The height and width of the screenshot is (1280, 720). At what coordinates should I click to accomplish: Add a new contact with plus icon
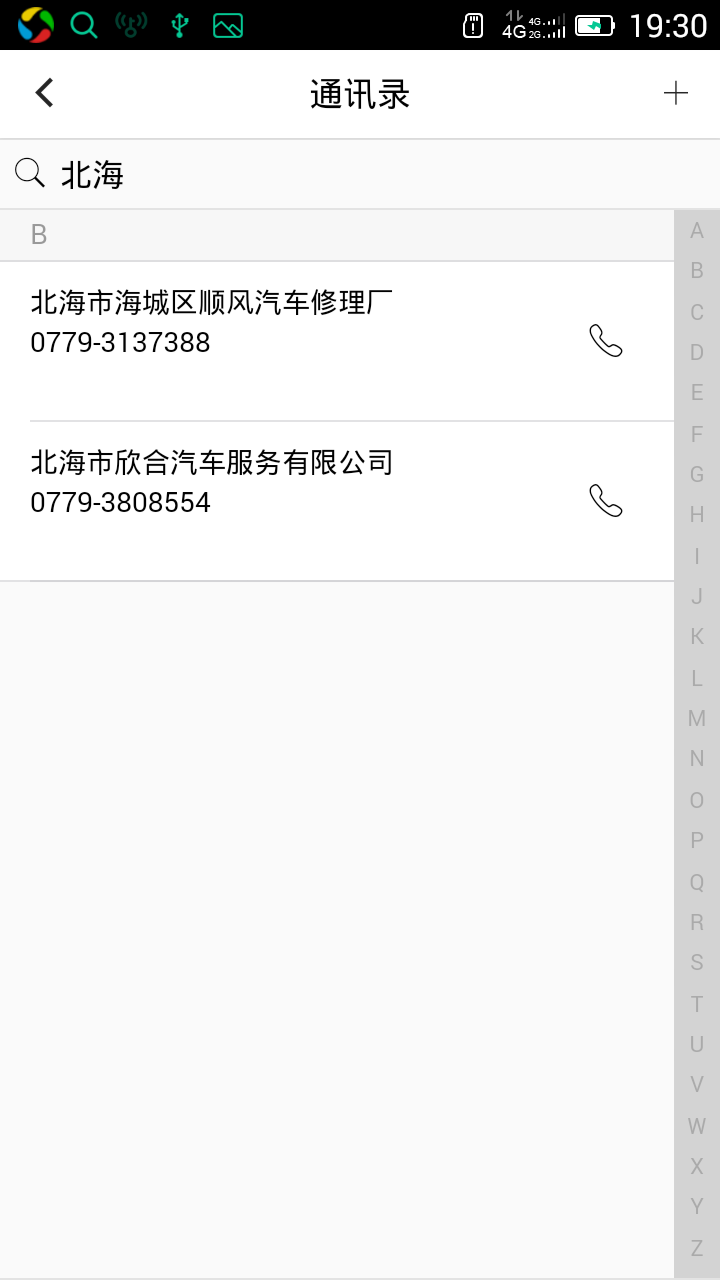click(676, 93)
